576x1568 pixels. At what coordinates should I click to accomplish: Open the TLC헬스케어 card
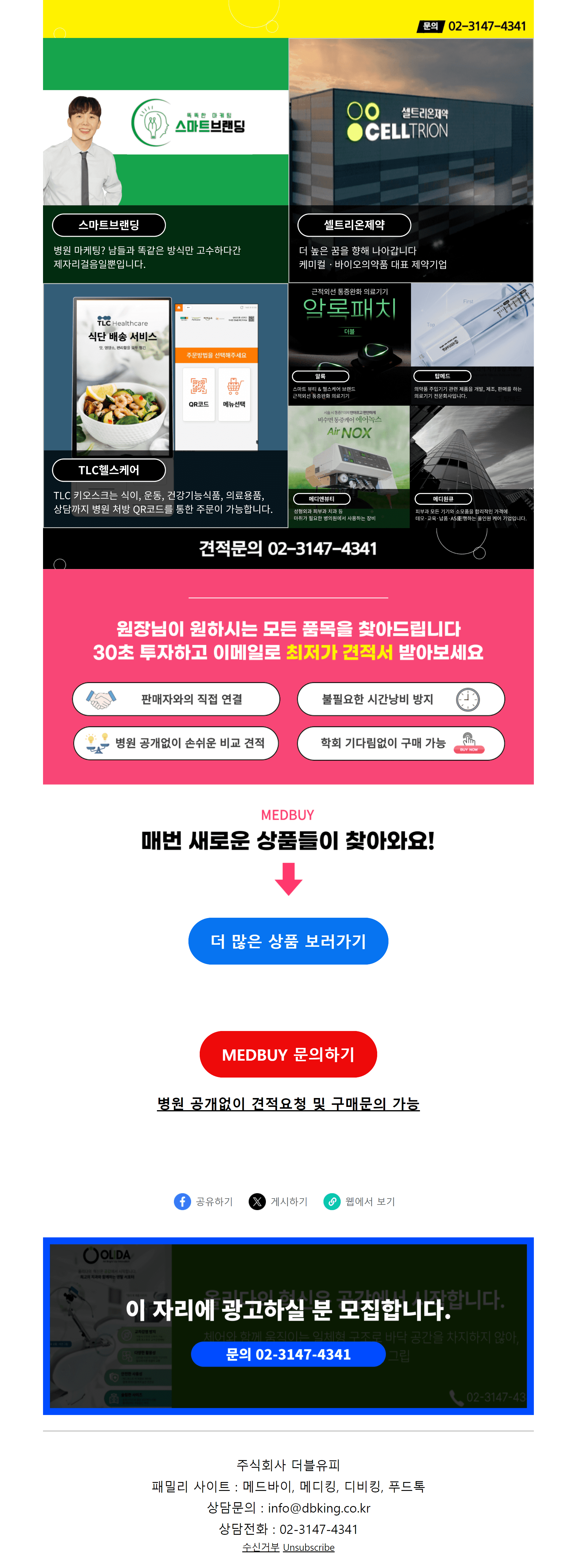165,405
